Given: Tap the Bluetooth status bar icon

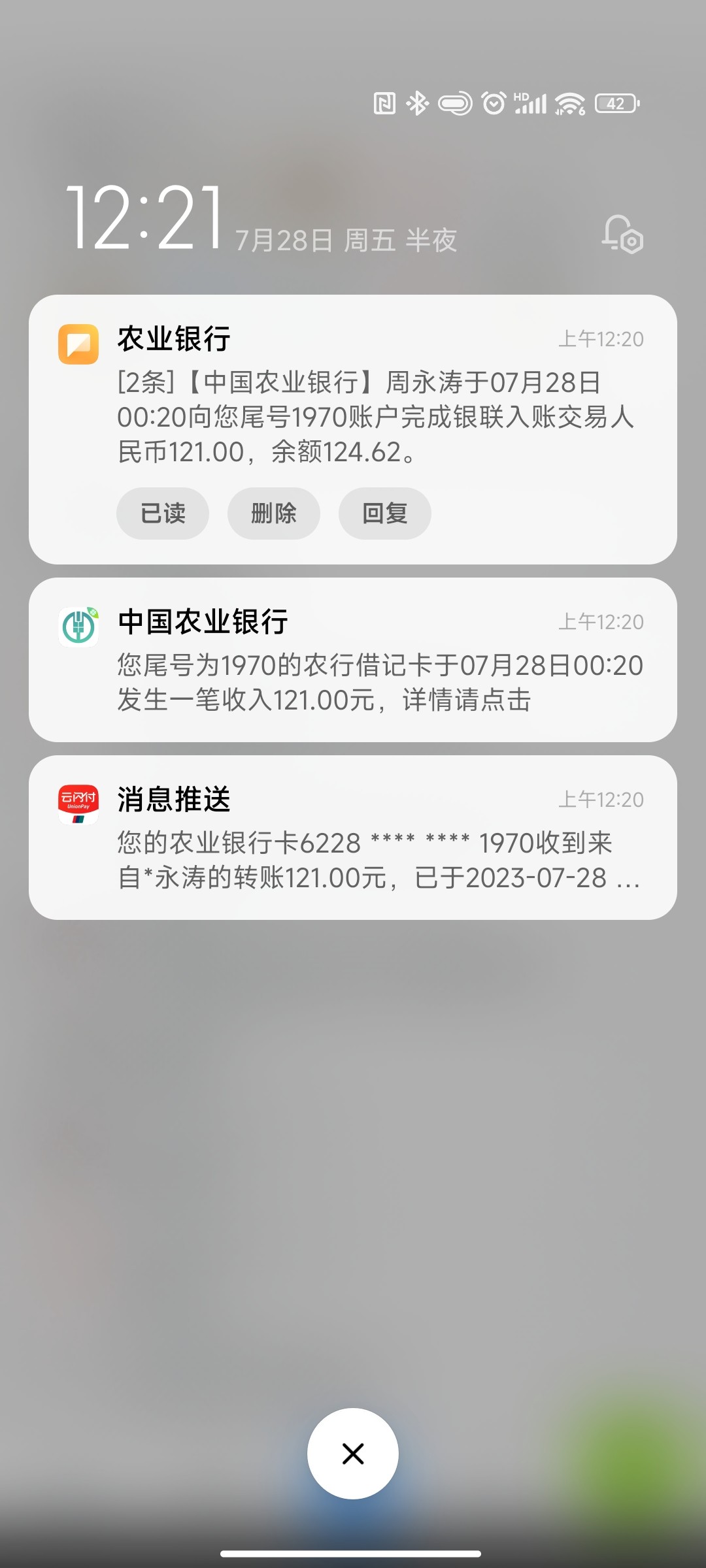Looking at the screenshot, I should (x=416, y=103).
